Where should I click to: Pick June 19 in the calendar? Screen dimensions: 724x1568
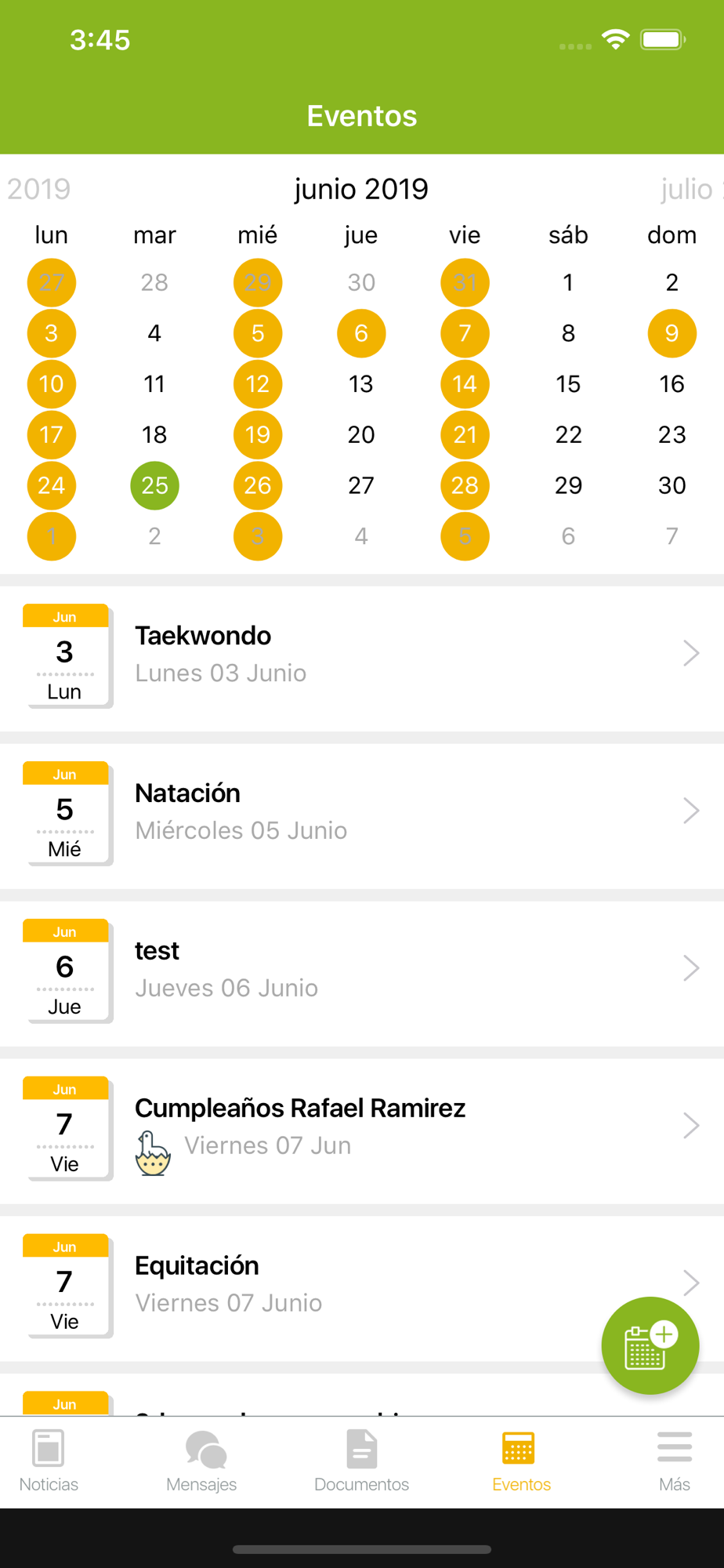pos(258,434)
